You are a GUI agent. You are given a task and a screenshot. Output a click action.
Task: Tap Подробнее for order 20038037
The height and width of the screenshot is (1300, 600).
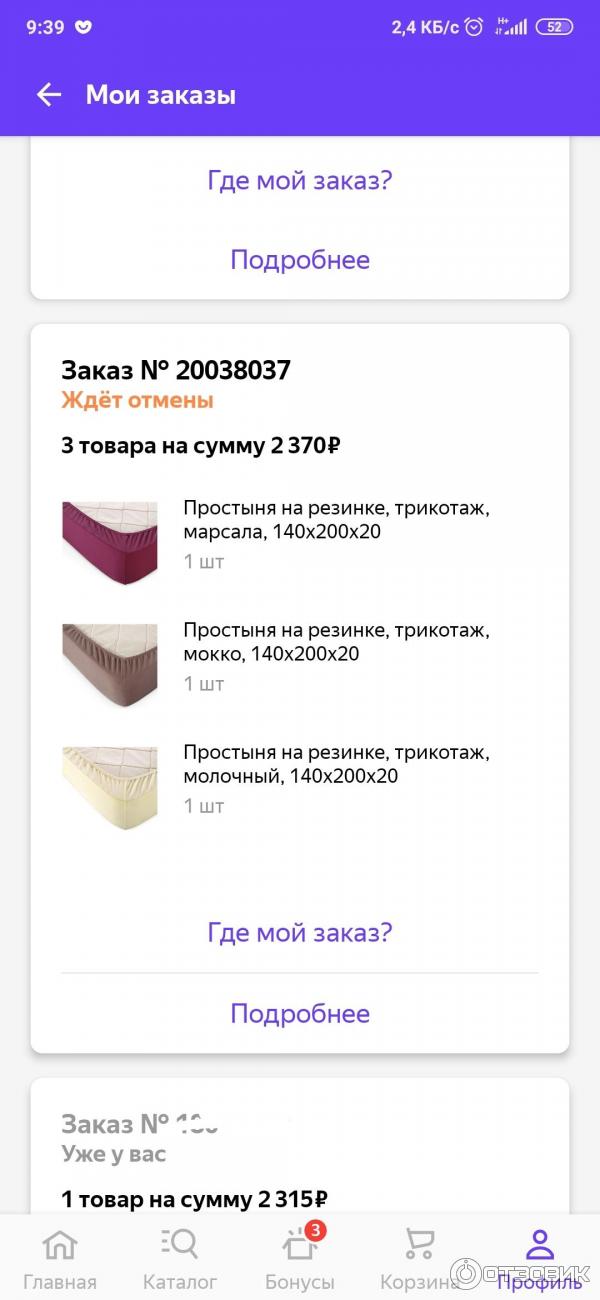[x=300, y=1013]
